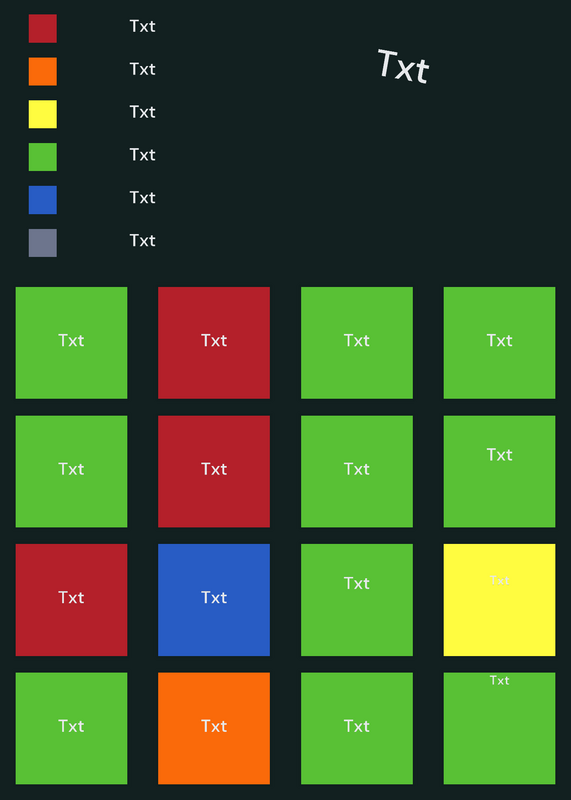Tap the orange Txt tile

click(214, 728)
